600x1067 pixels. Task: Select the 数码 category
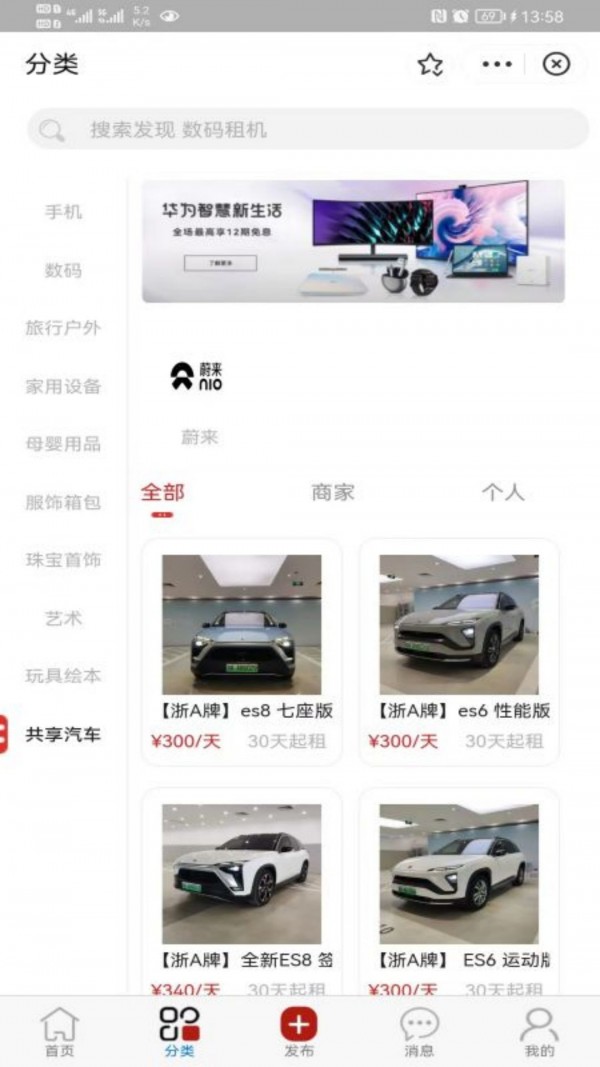[63, 270]
